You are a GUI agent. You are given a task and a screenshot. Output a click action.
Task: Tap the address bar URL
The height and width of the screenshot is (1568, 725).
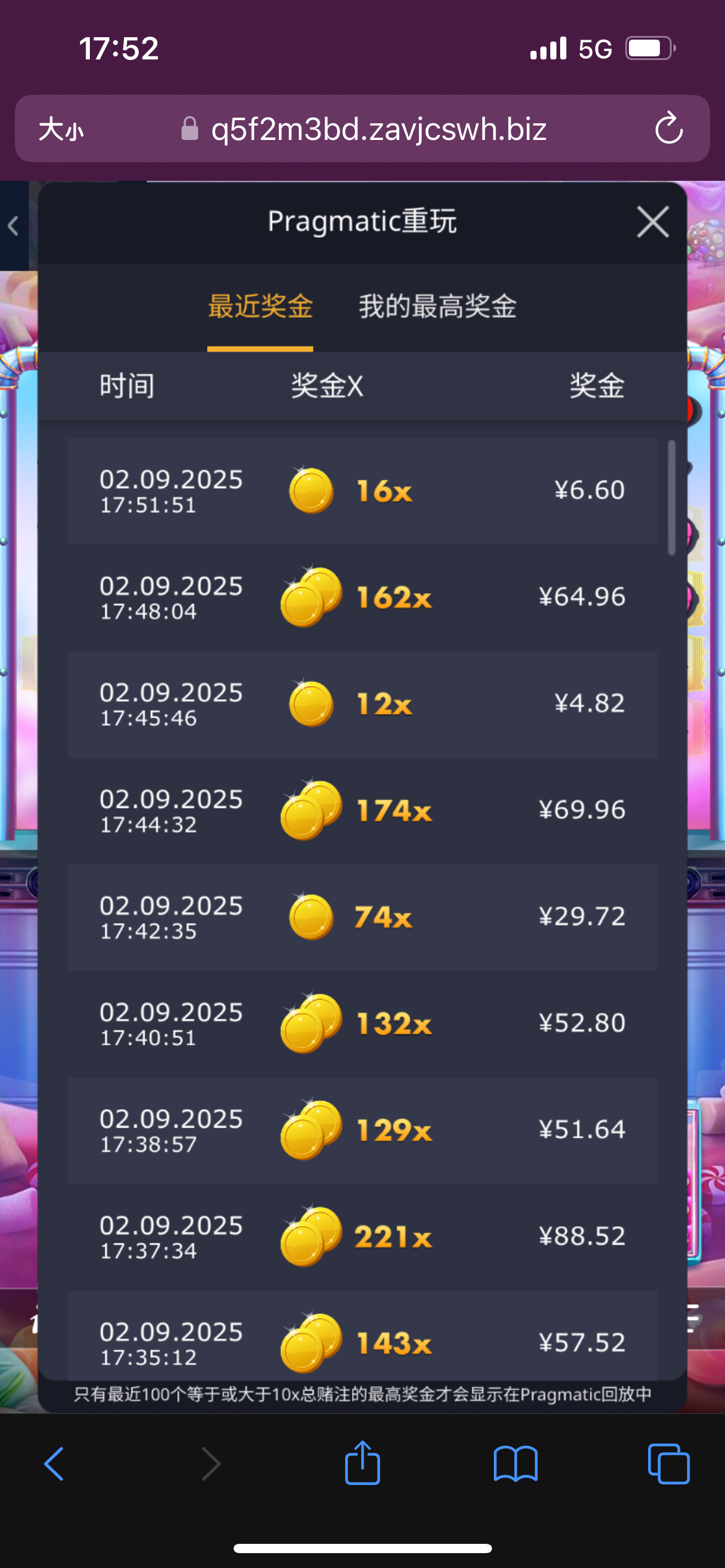click(x=378, y=129)
